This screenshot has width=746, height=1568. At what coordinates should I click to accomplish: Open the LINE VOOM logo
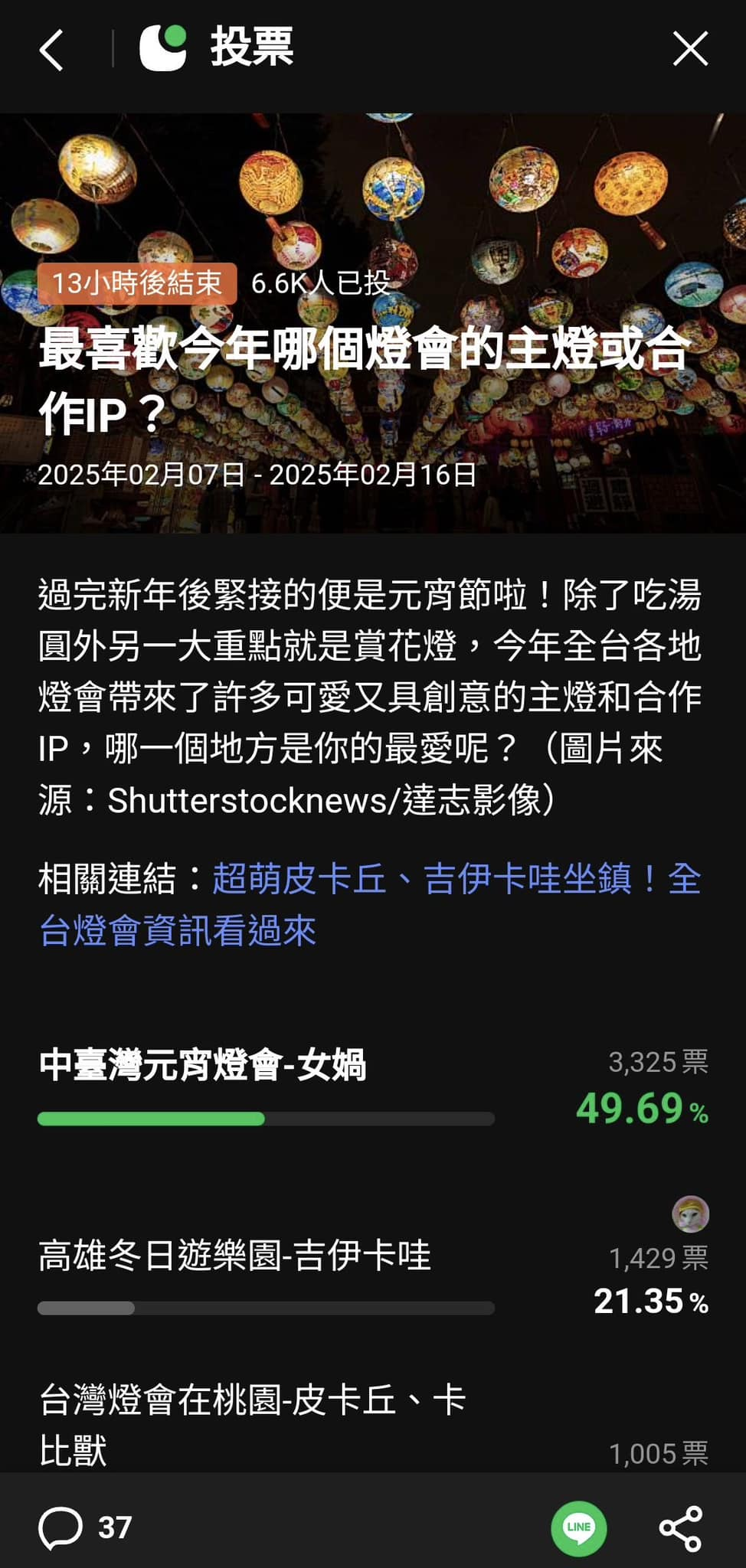pos(163,48)
